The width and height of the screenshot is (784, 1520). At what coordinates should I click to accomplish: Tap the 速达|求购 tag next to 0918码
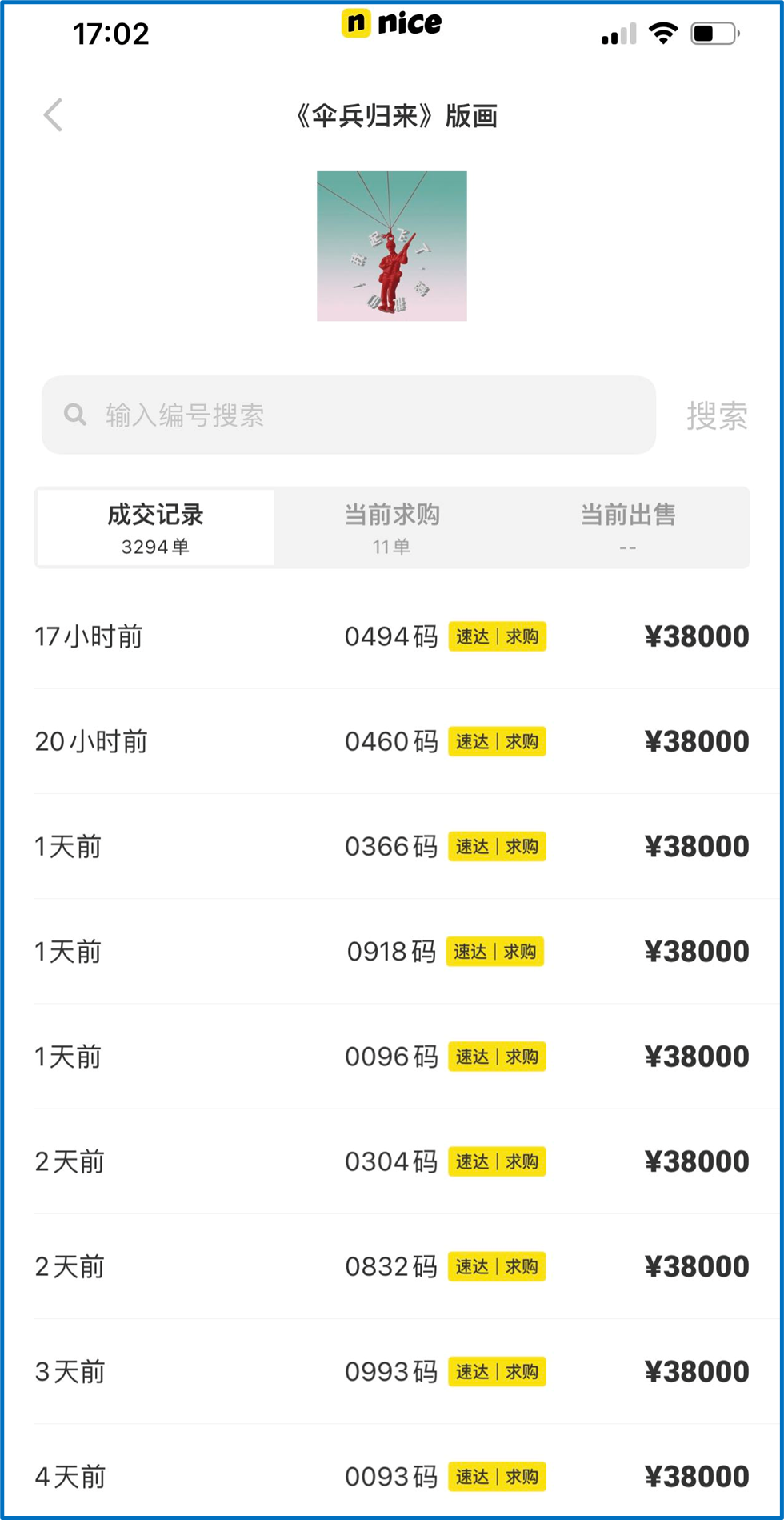495,951
